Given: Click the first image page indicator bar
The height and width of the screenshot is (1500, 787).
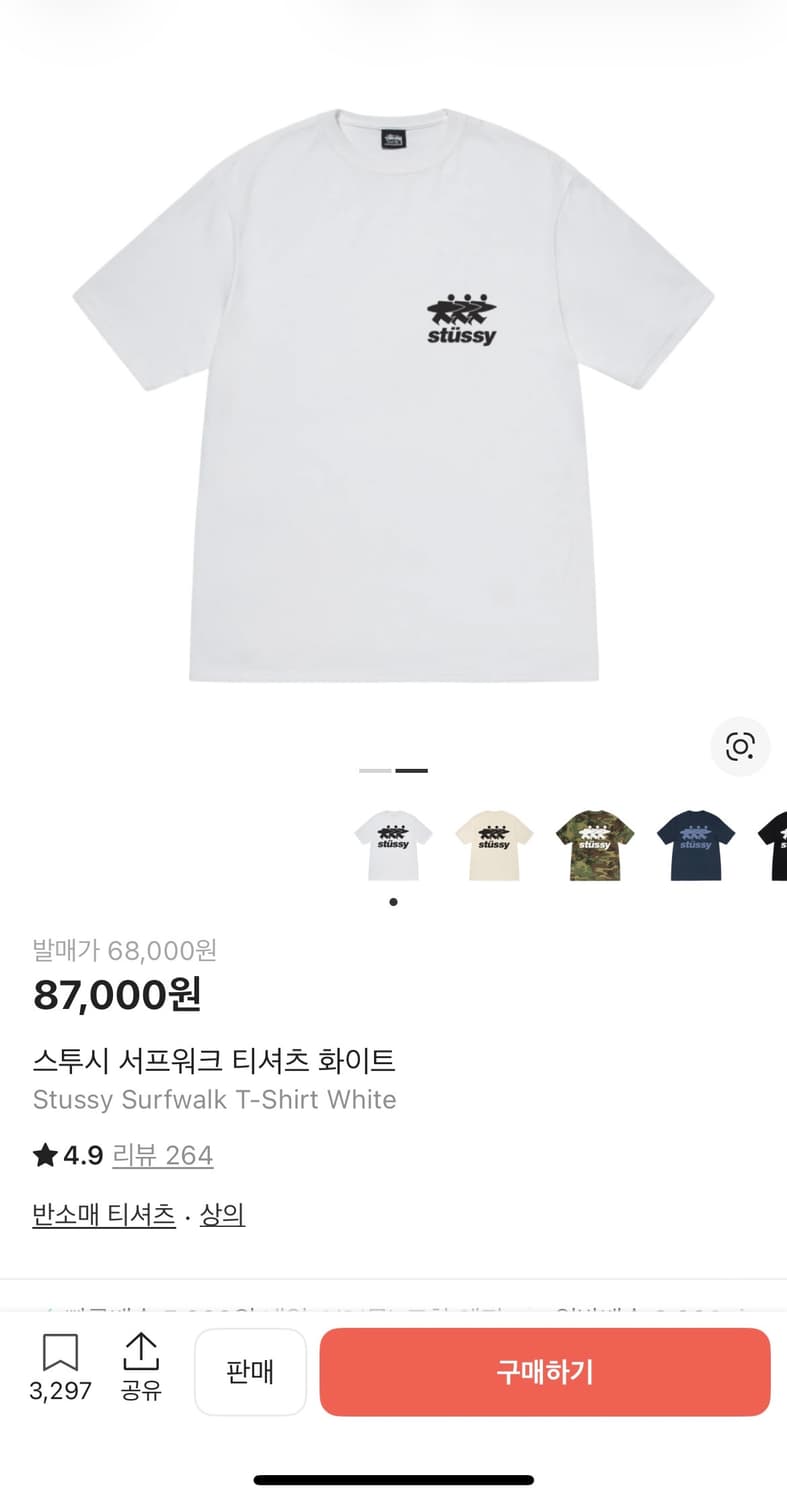Looking at the screenshot, I should [x=375, y=770].
